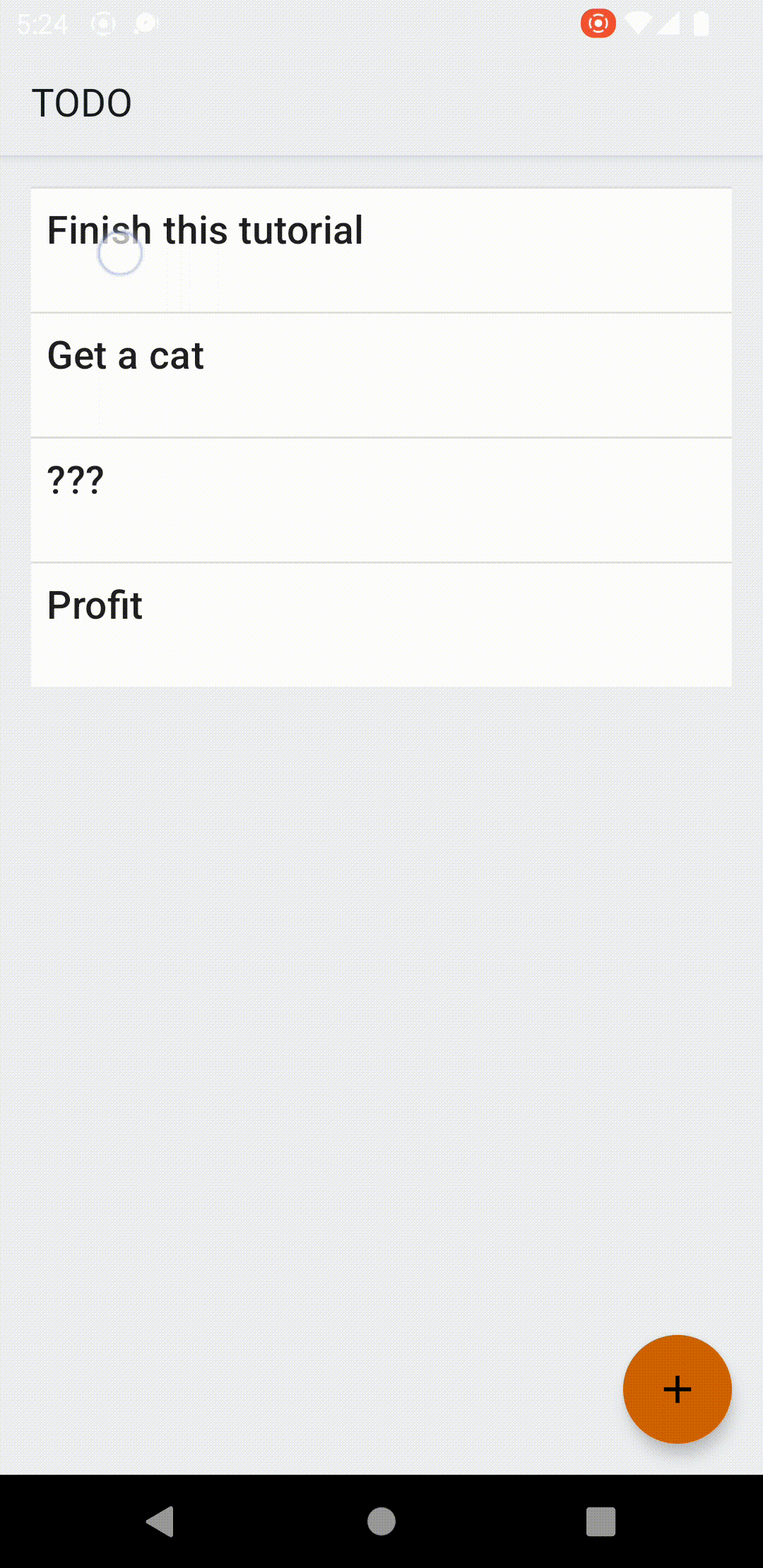Tap the "Profit" todo item
This screenshot has width=763, height=1568.
pyautogui.click(x=381, y=624)
